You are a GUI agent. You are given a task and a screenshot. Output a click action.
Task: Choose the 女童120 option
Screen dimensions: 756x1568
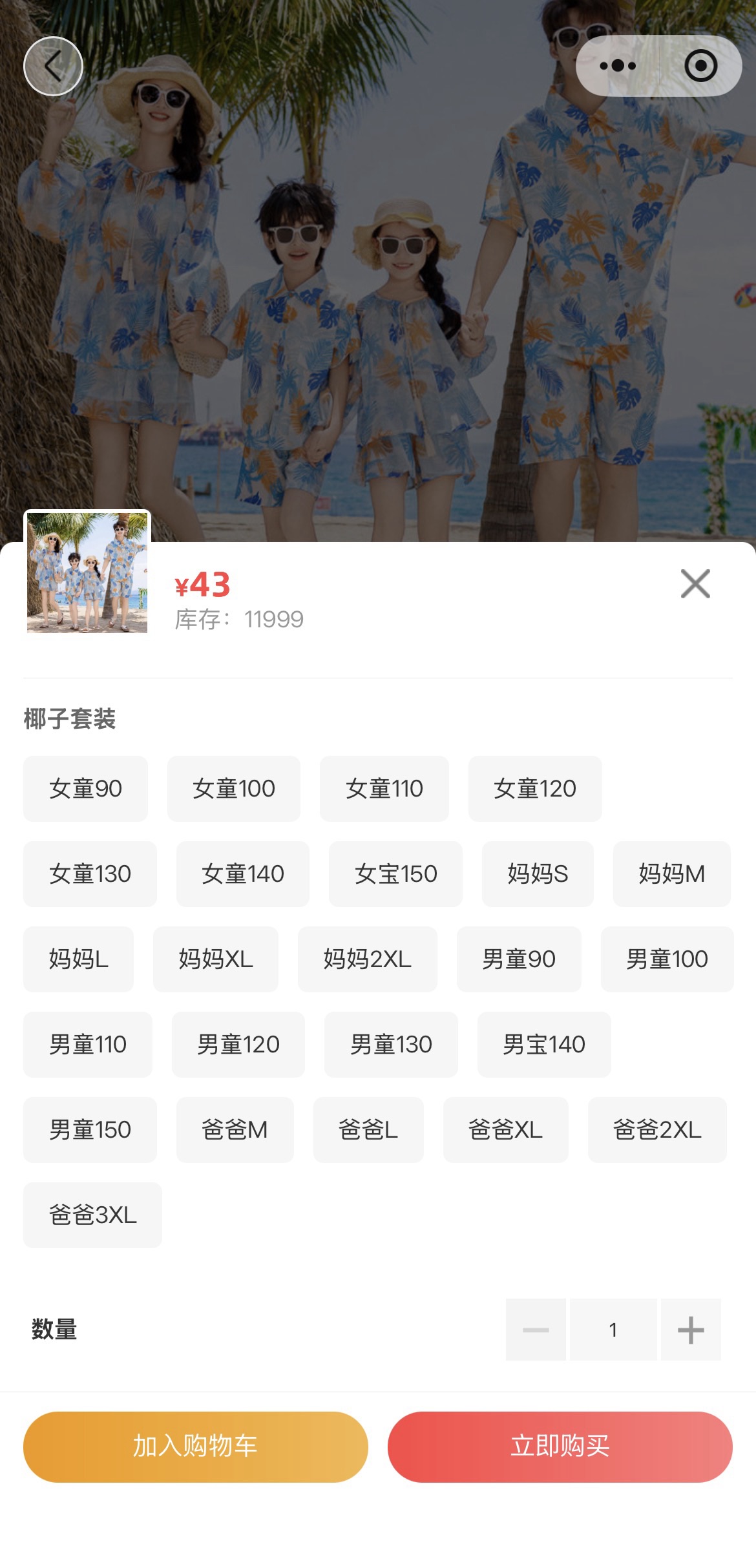click(x=535, y=789)
